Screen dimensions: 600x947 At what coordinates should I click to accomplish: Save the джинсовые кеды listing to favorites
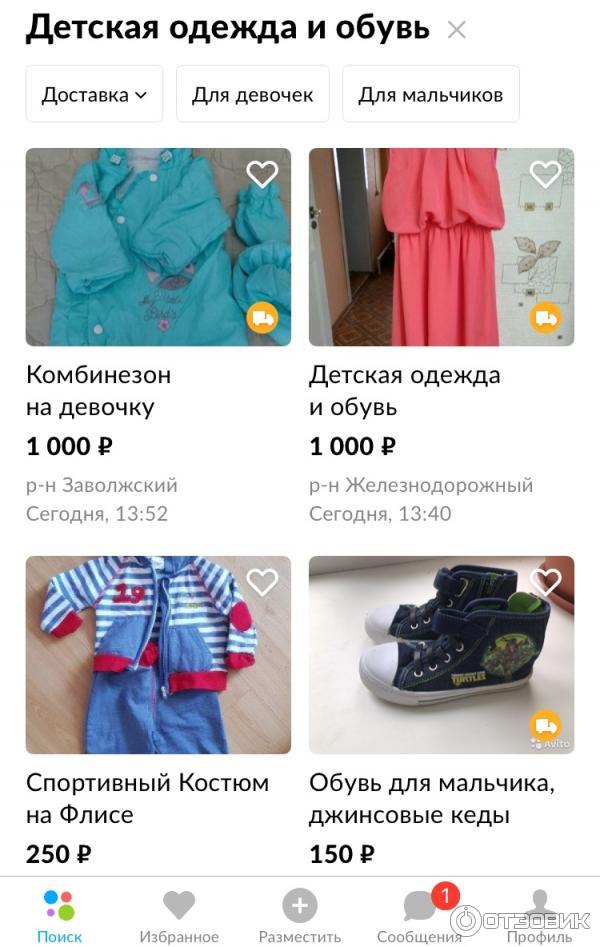point(545,582)
